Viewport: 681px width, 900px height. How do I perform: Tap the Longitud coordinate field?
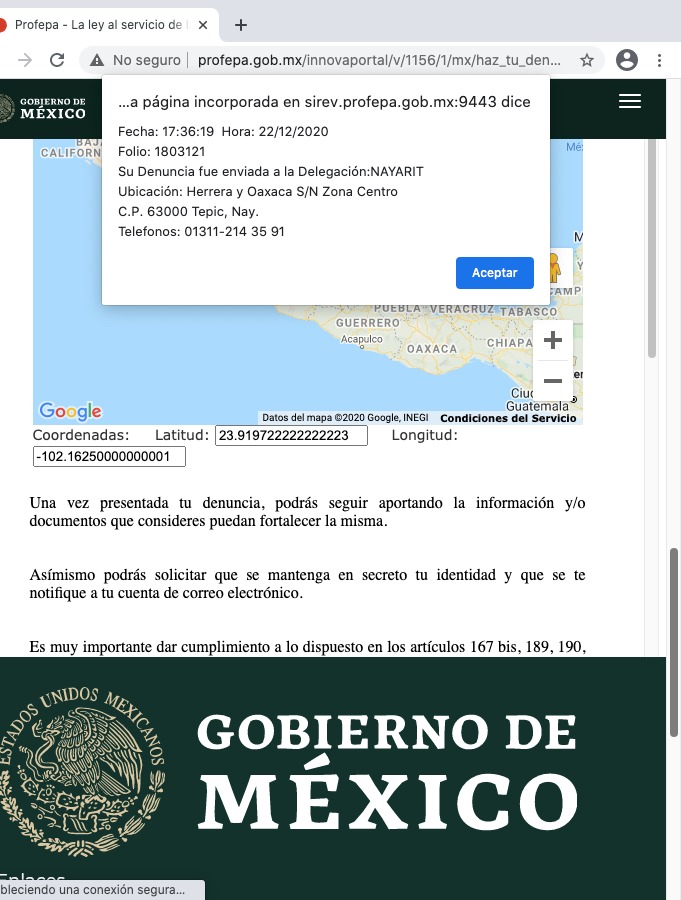109,457
